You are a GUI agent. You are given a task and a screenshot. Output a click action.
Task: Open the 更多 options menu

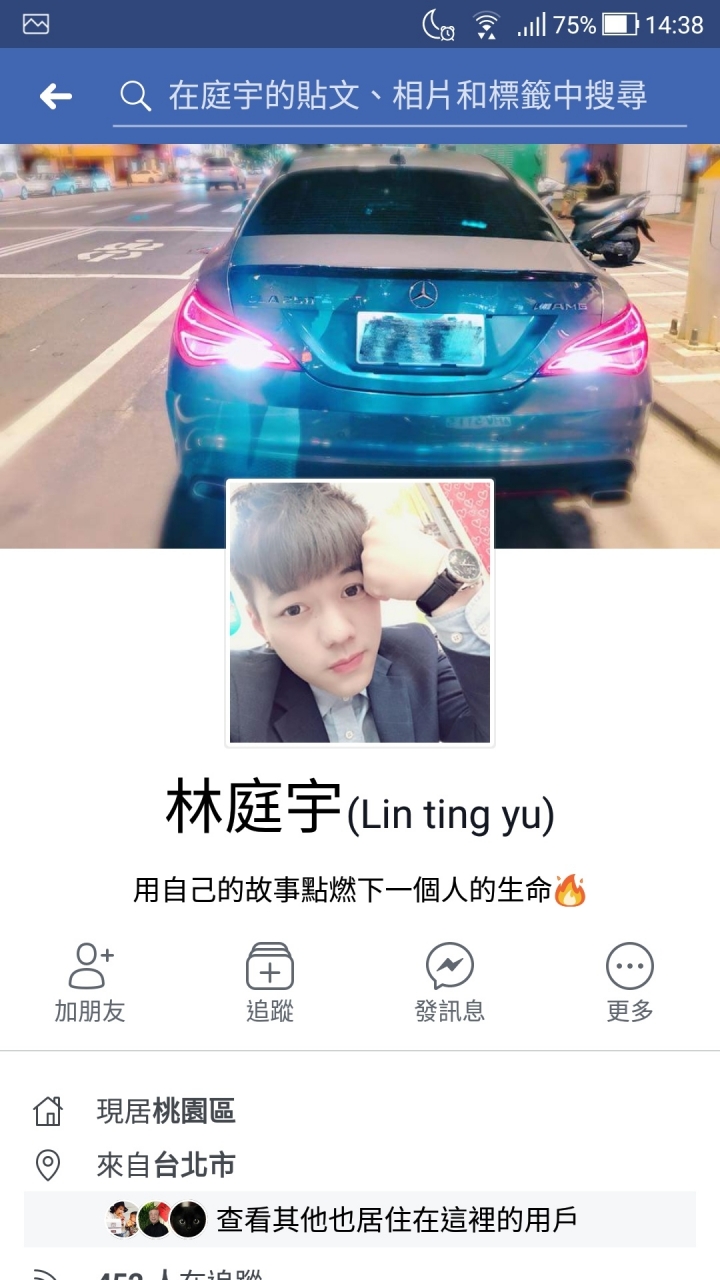coord(630,982)
